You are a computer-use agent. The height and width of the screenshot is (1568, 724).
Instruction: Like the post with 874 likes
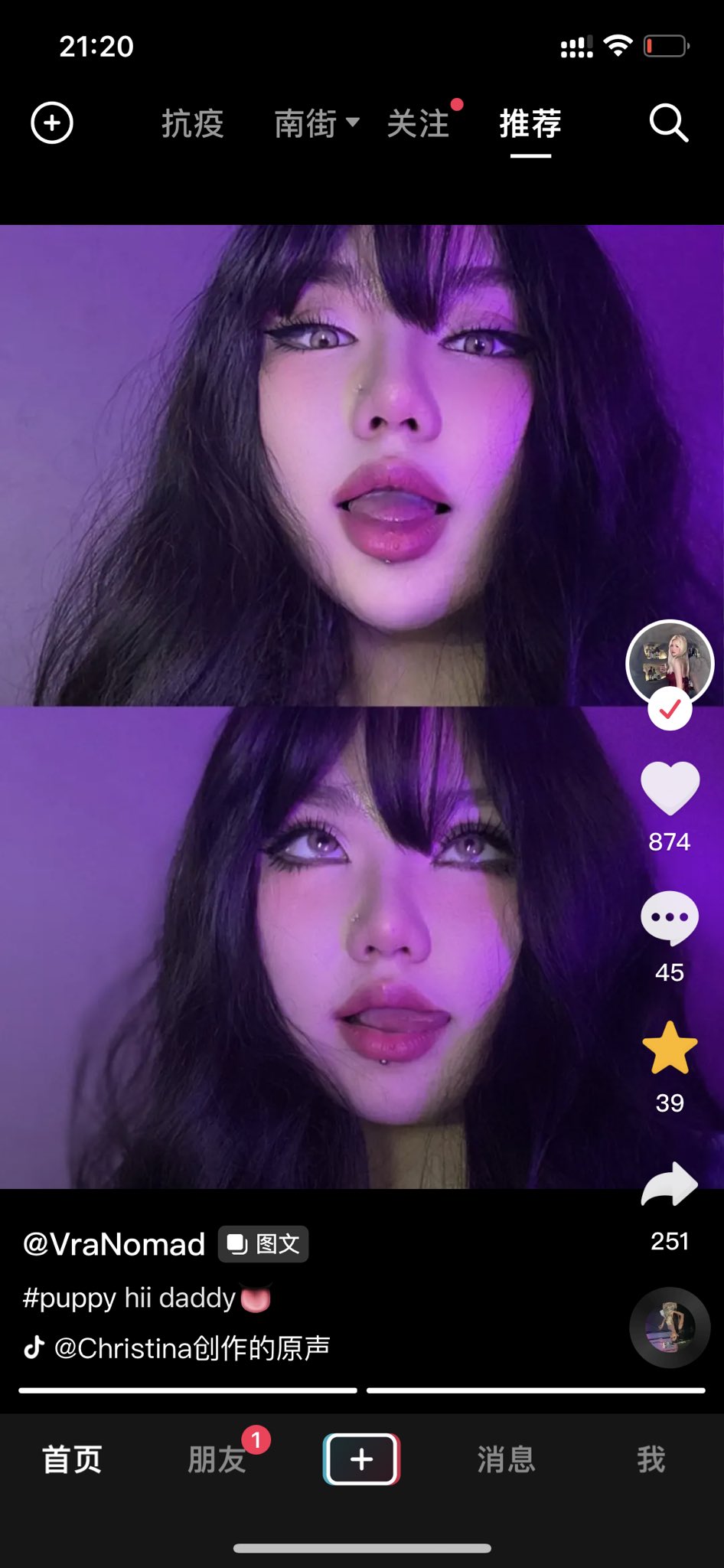coord(670,789)
